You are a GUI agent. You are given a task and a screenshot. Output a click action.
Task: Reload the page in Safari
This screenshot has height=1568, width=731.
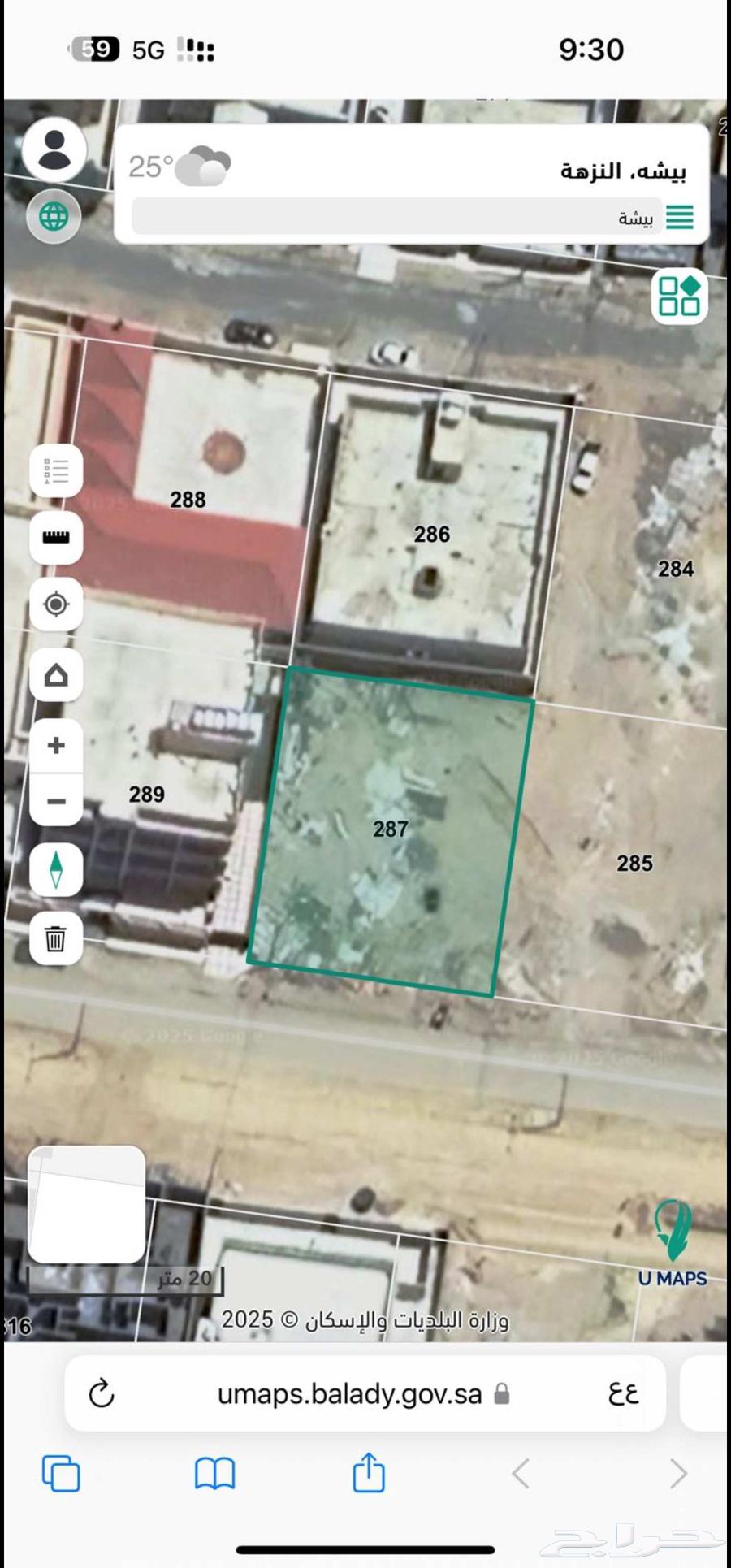(102, 1394)
